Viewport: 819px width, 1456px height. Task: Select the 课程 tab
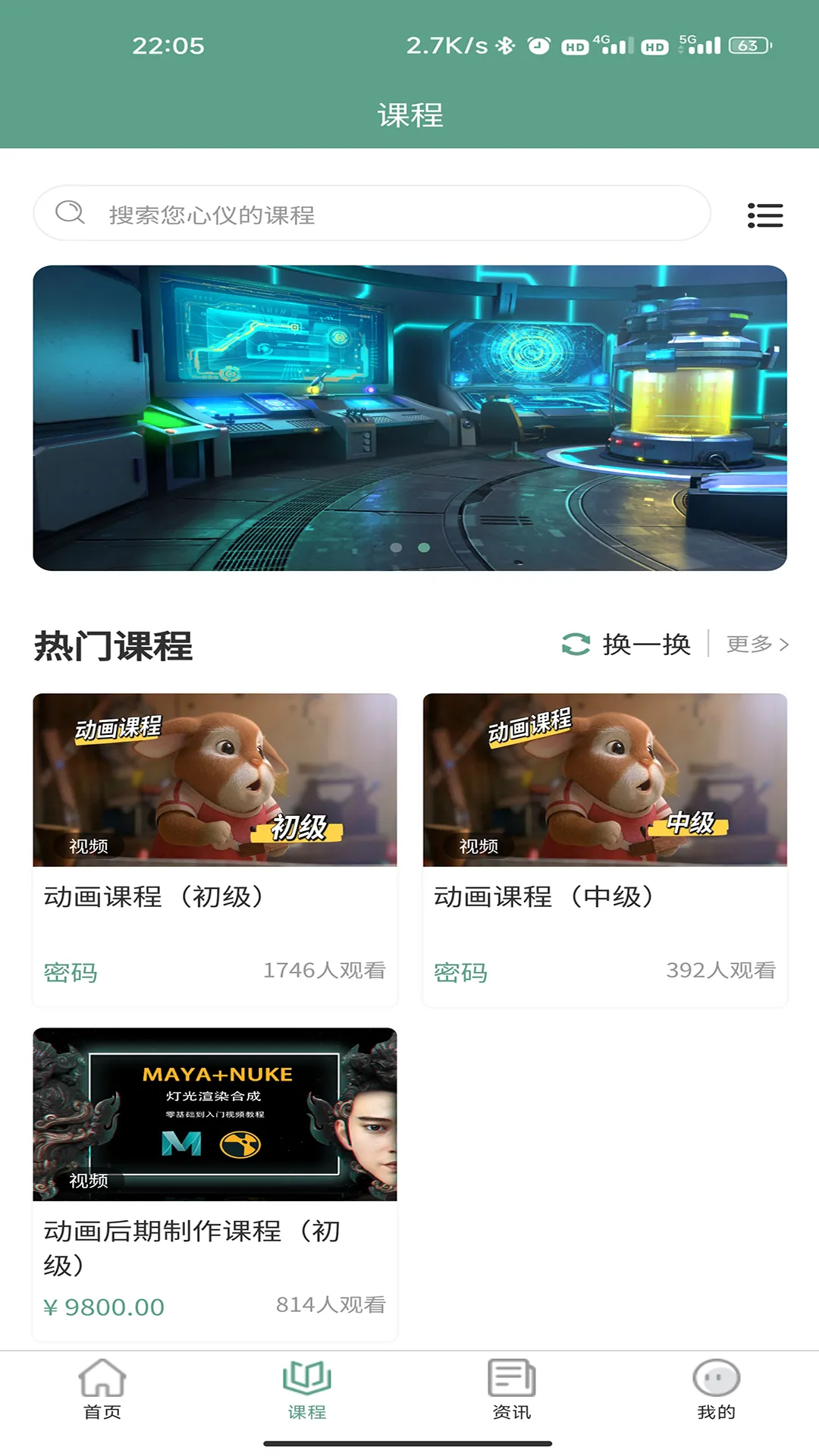tap(307, 1389)
